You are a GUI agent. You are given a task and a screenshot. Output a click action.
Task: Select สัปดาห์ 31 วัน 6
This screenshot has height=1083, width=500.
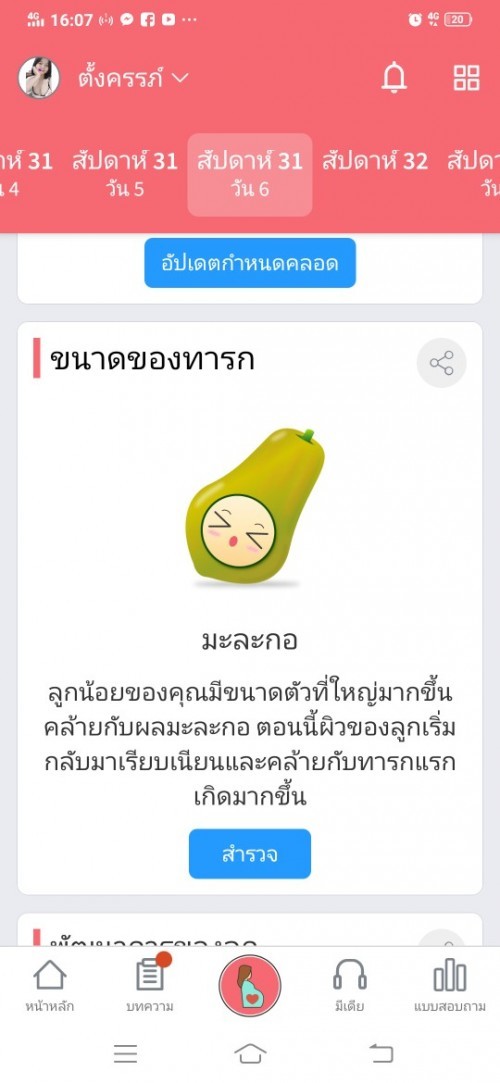(250, 175)
